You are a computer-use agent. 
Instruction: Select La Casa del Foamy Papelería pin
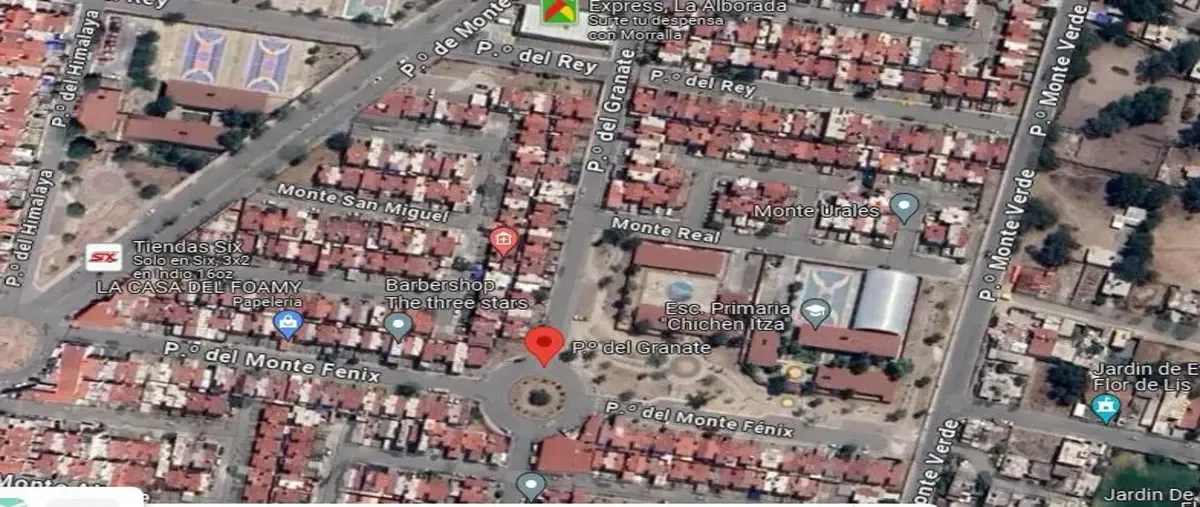tap(289, 323)
